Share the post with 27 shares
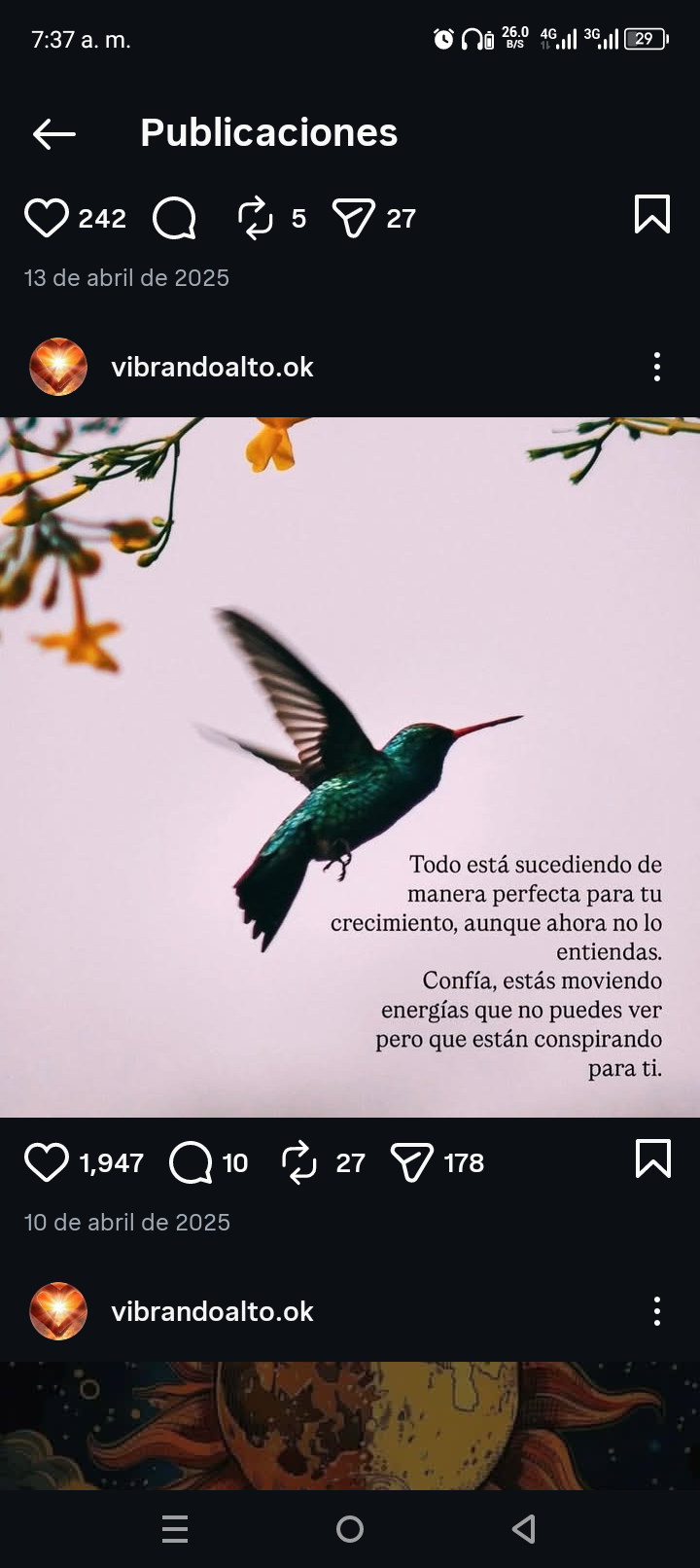The image size is (700, 1568). coord(353,218)
